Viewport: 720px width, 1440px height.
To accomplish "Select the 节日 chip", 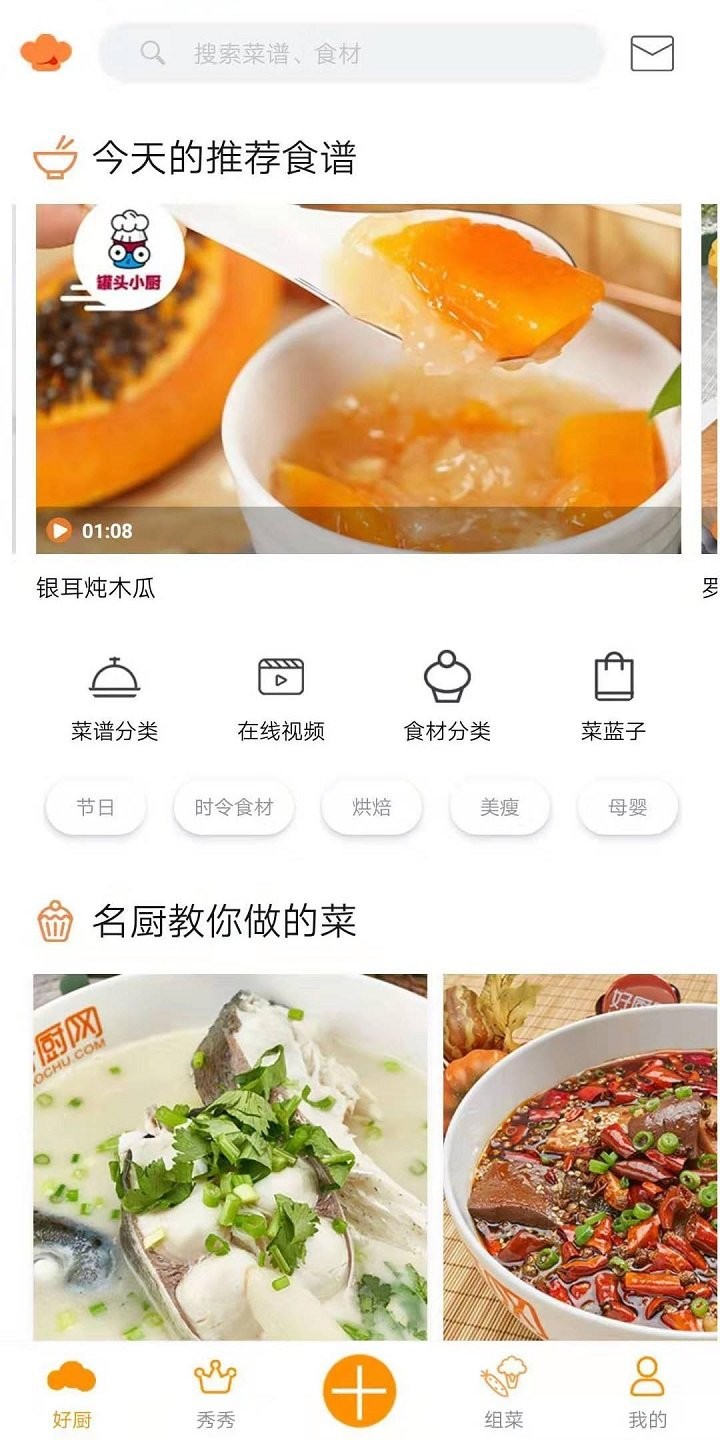I will [96, 808].
